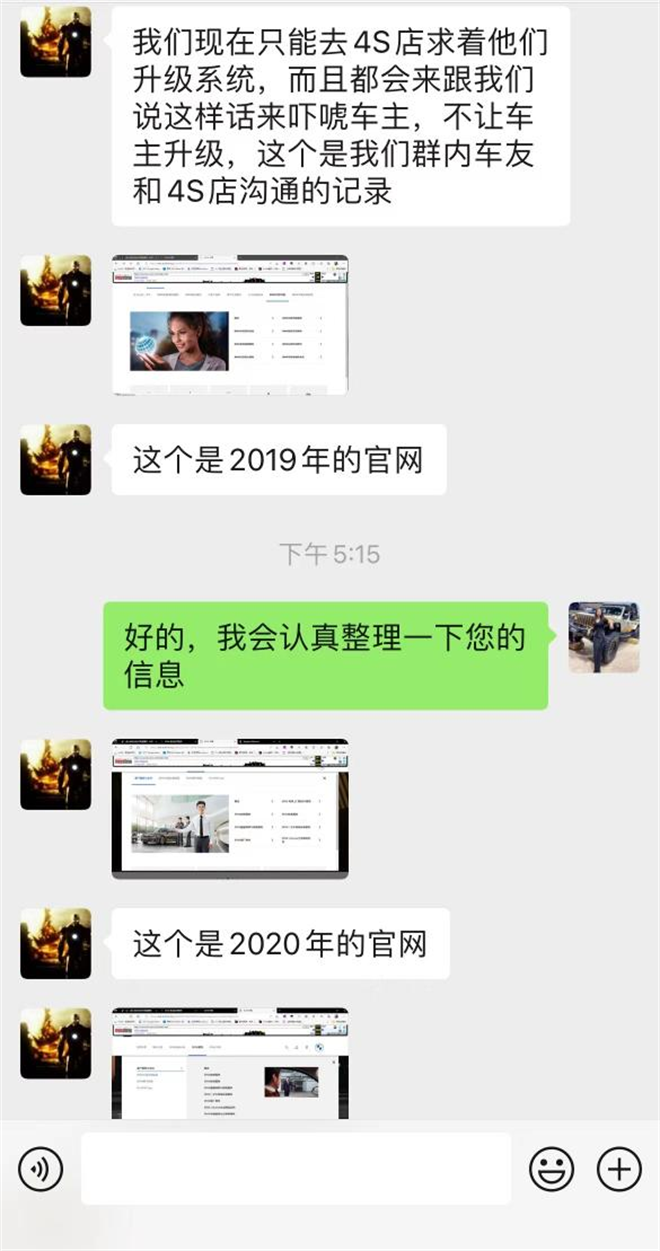View the last website screenshot image
660x1251 pixels.
click(230, 1063)
